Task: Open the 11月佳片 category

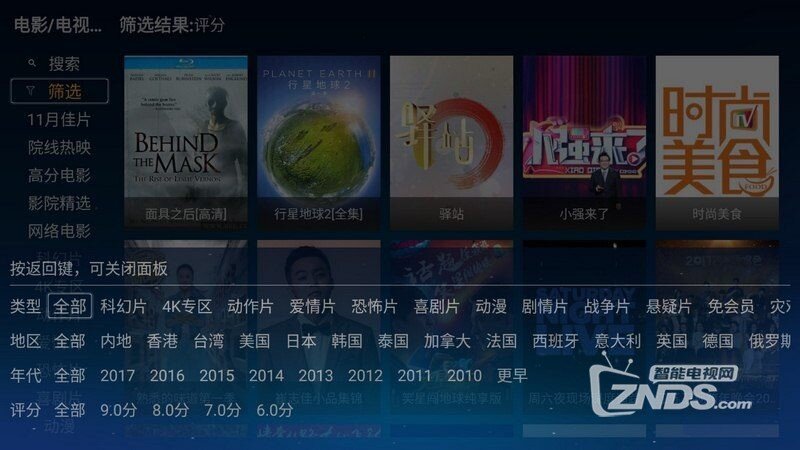Action: 59,120
